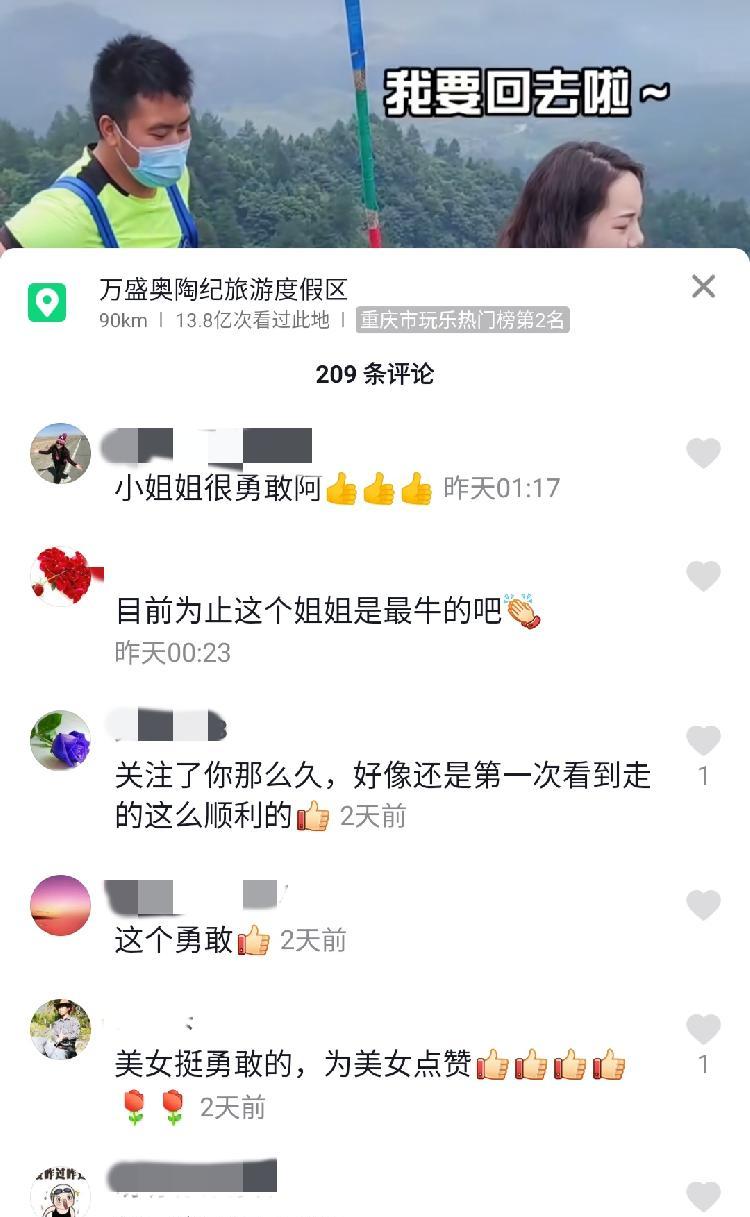Open red roses heart avatar profile
The image size is (750, 1217).
[62, 577]
